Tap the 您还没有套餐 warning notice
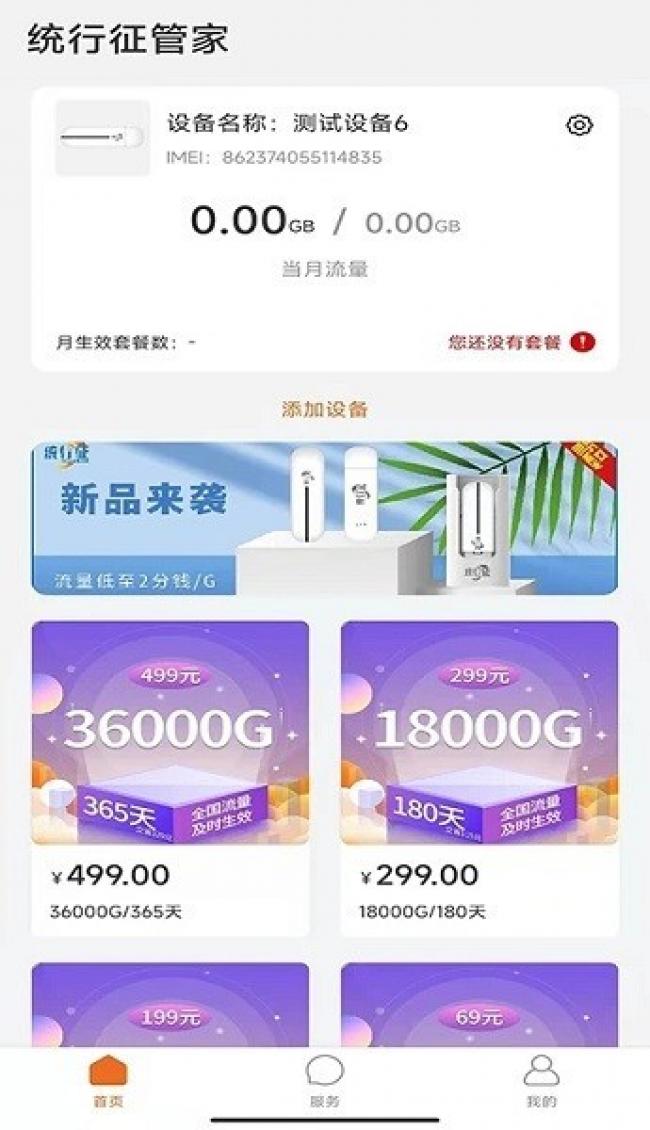Viewport: 650px width, 1130px height. [x=520, y=342]
